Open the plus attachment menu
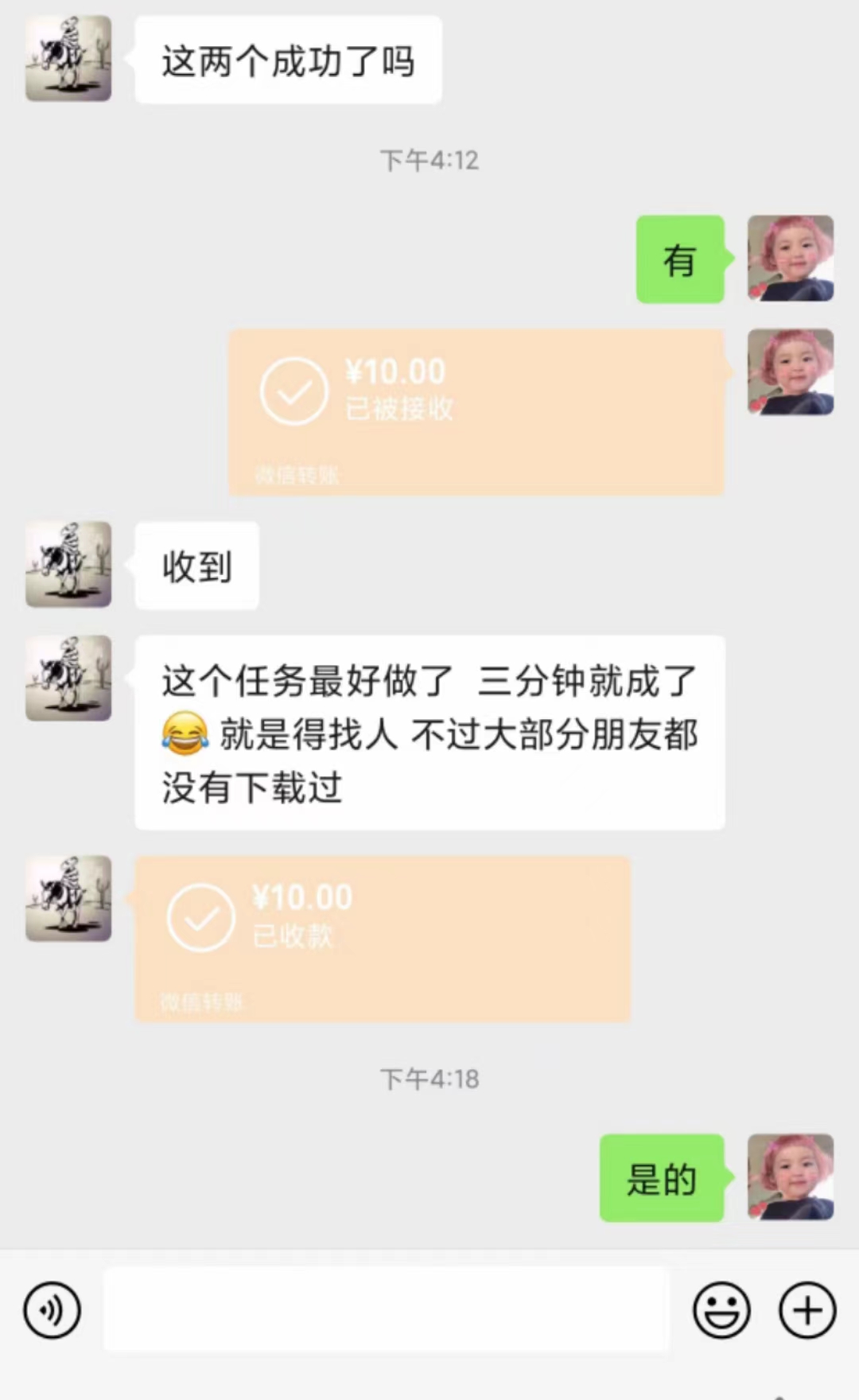The image size is (859, 1400). pyautogui.click(x=807, y=1310)
